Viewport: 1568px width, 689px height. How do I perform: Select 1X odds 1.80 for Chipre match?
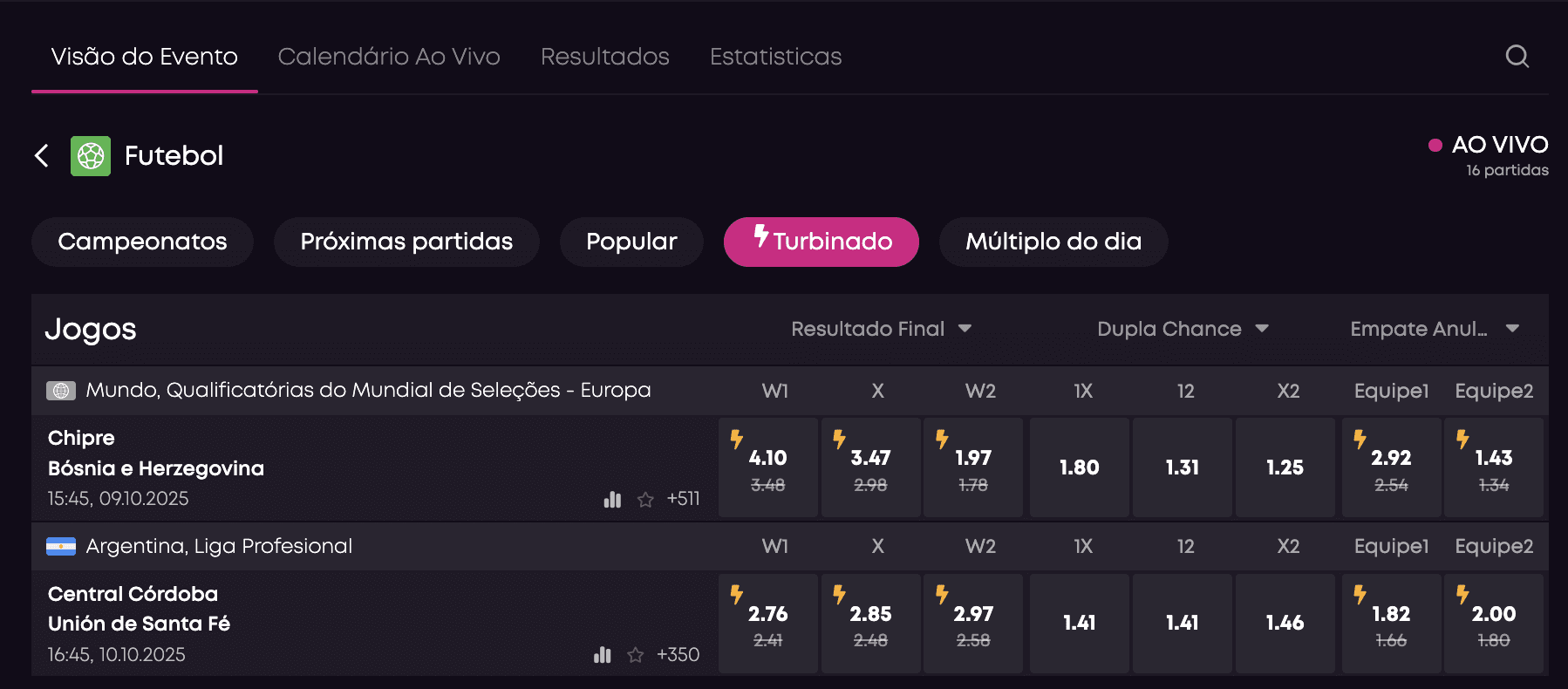(x=1079, y=467)
